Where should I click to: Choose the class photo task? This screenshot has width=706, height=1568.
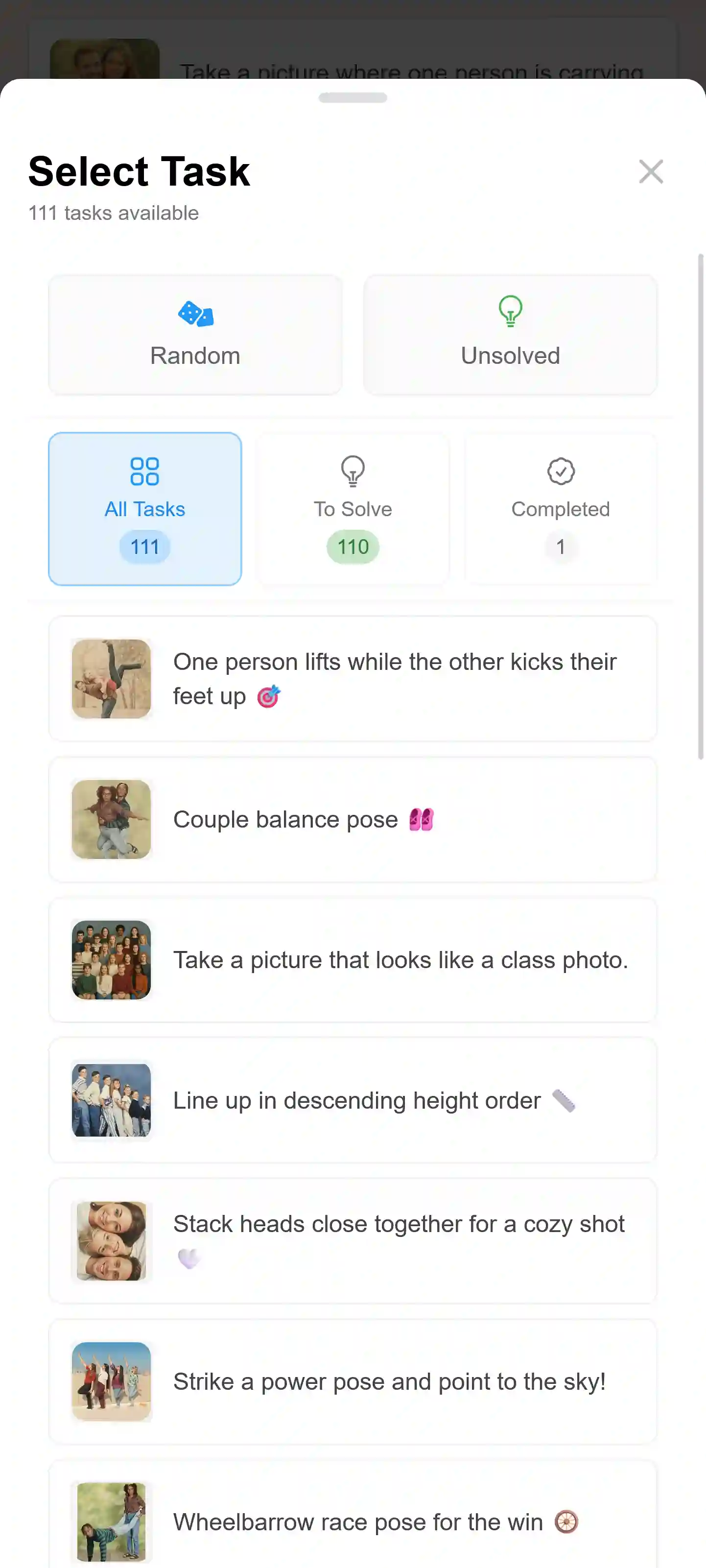coord(353,960)
